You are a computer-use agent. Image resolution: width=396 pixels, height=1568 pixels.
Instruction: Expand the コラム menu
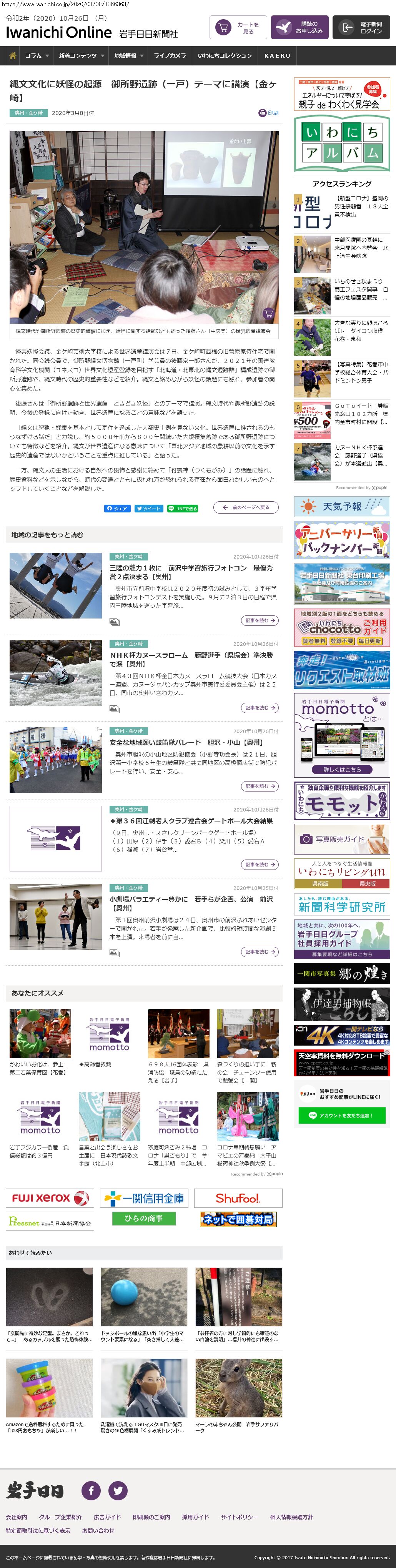tap(37, 56)
